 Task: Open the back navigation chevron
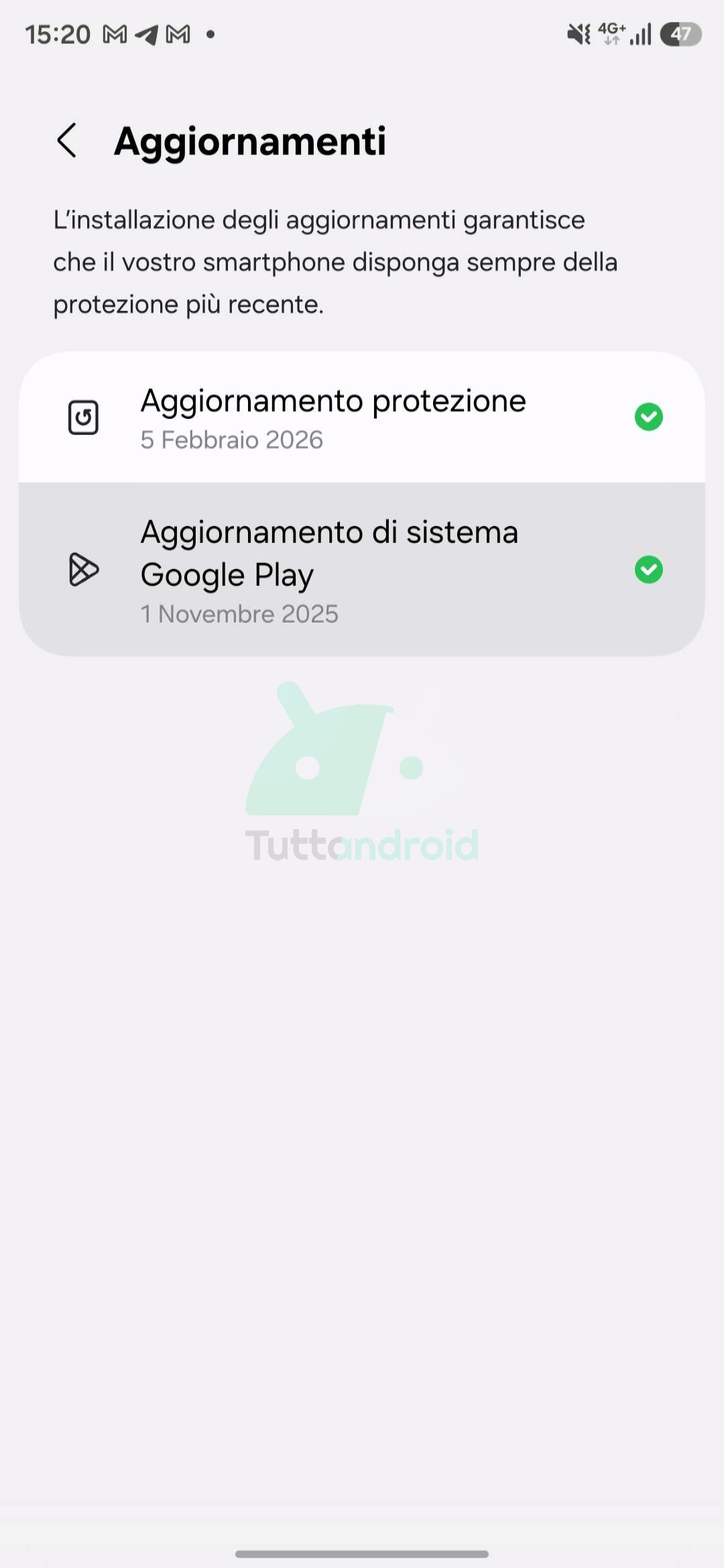[66, 141]
